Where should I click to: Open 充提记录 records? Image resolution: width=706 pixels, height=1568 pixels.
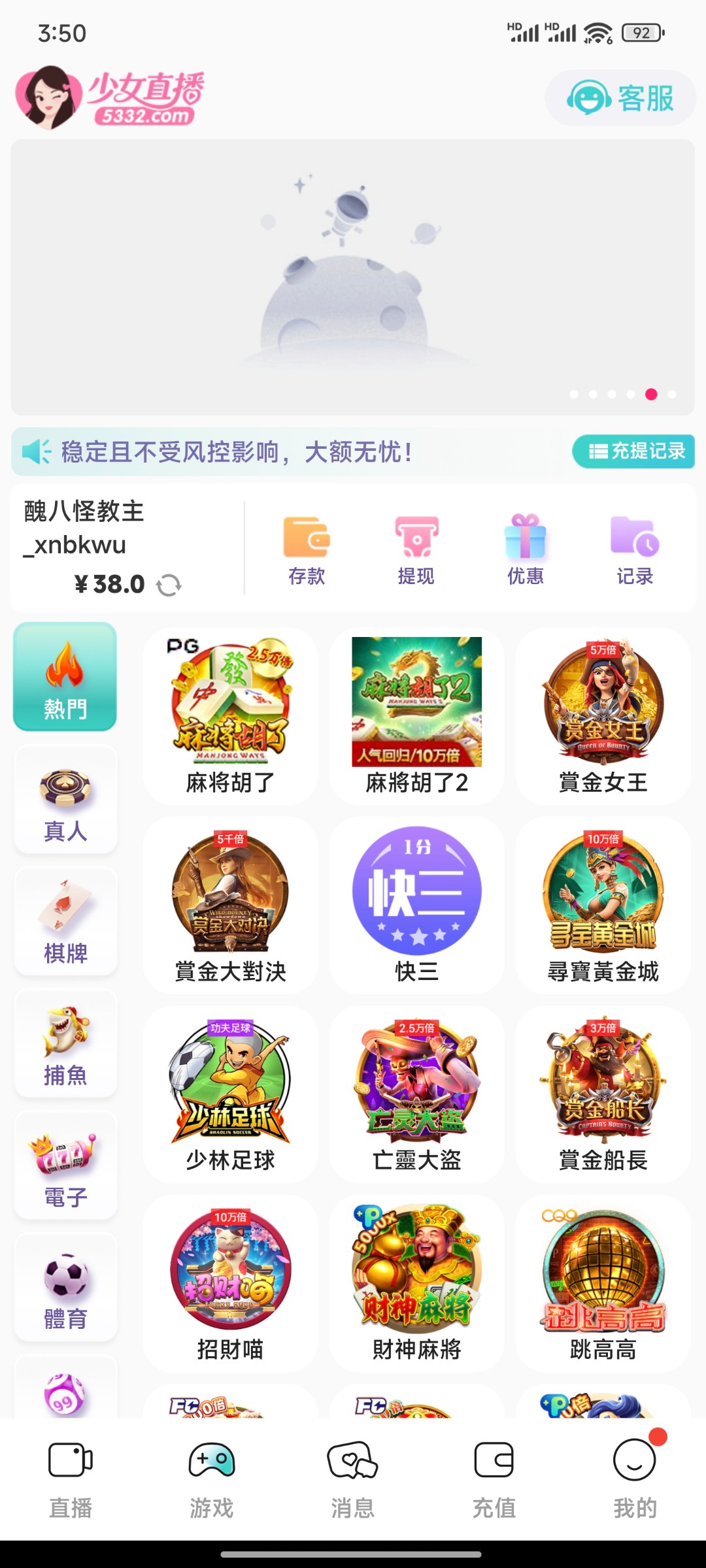point(633,451)
